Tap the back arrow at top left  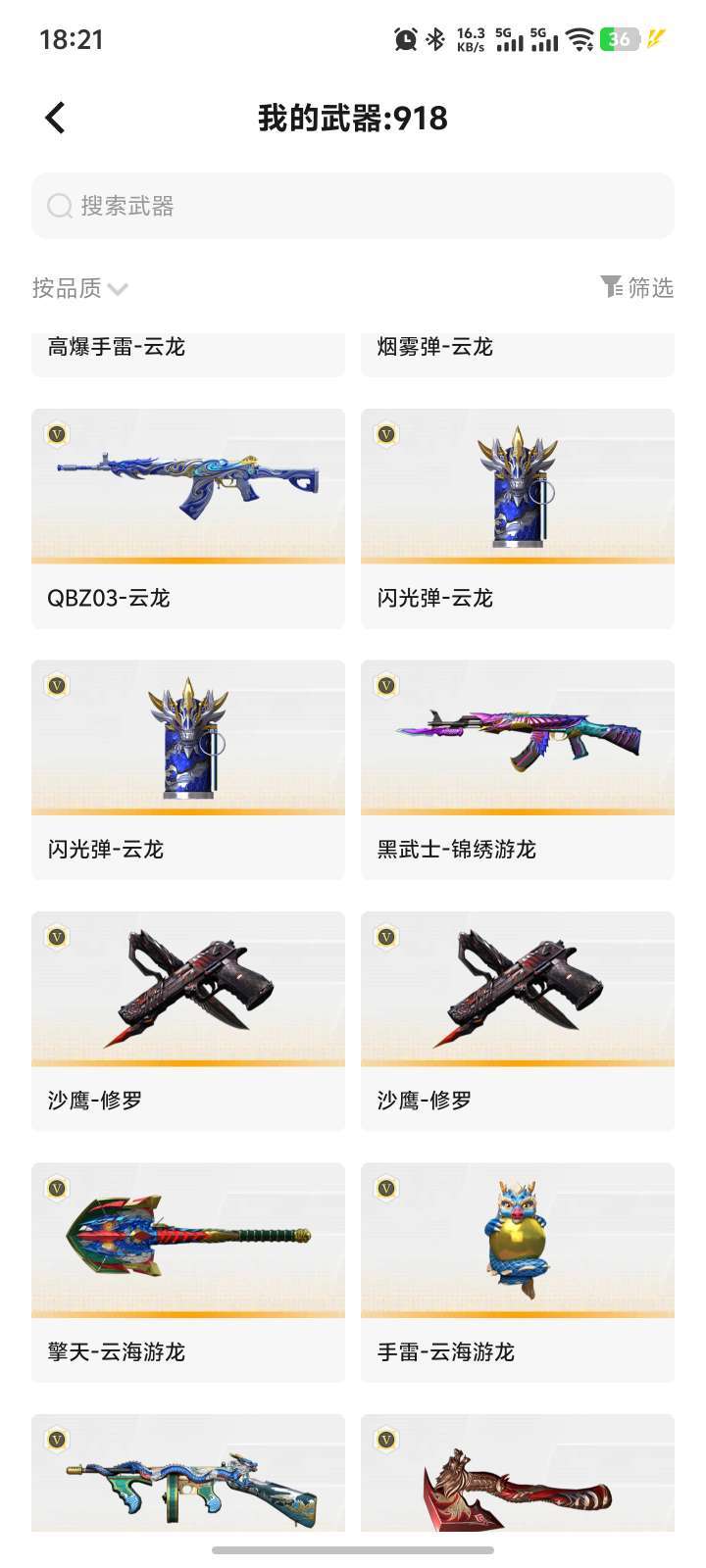(55, 116)
